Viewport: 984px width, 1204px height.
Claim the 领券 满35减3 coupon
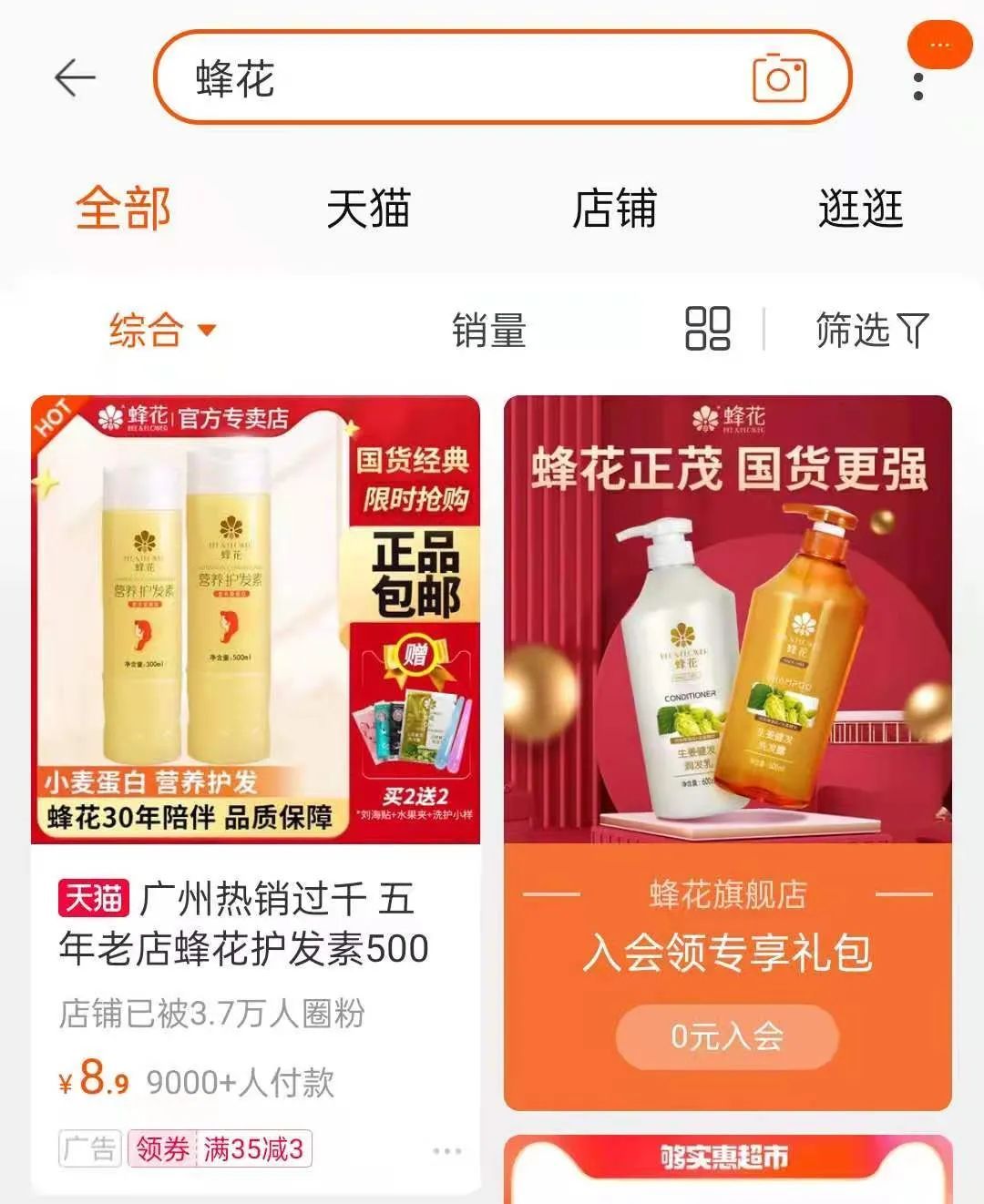tap(220, 1149)
